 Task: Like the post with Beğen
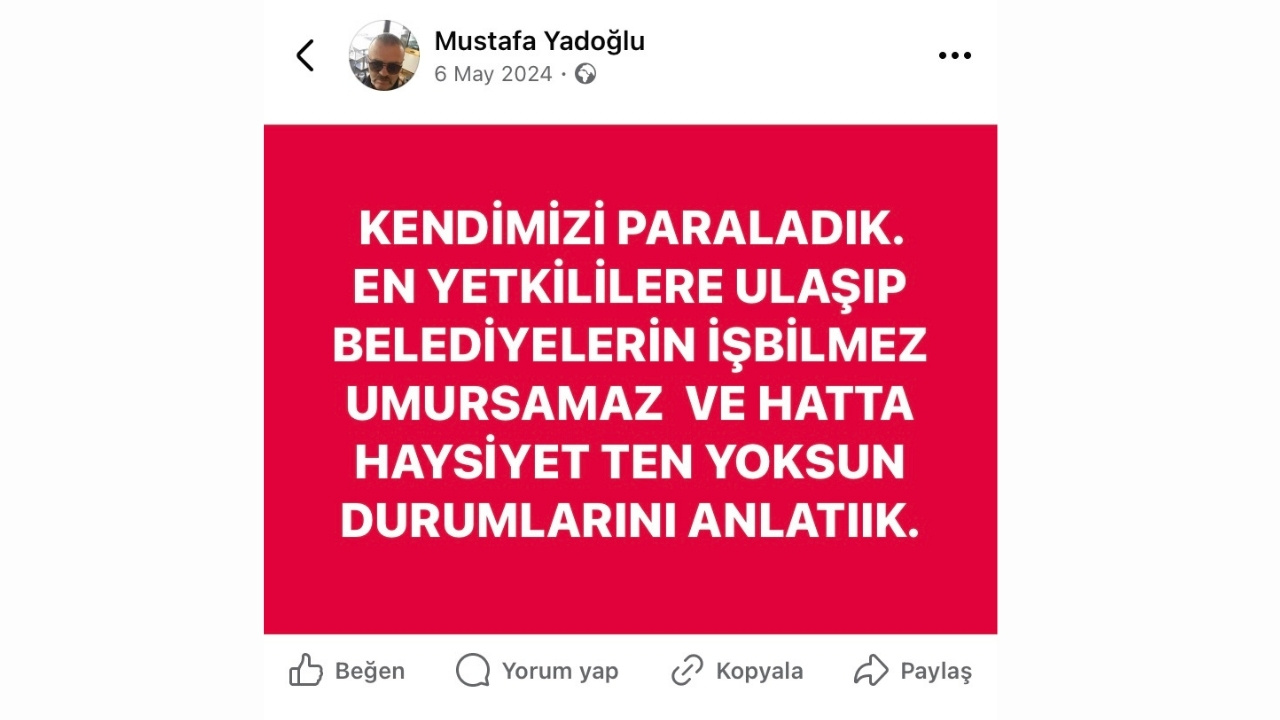pos(347,671)
